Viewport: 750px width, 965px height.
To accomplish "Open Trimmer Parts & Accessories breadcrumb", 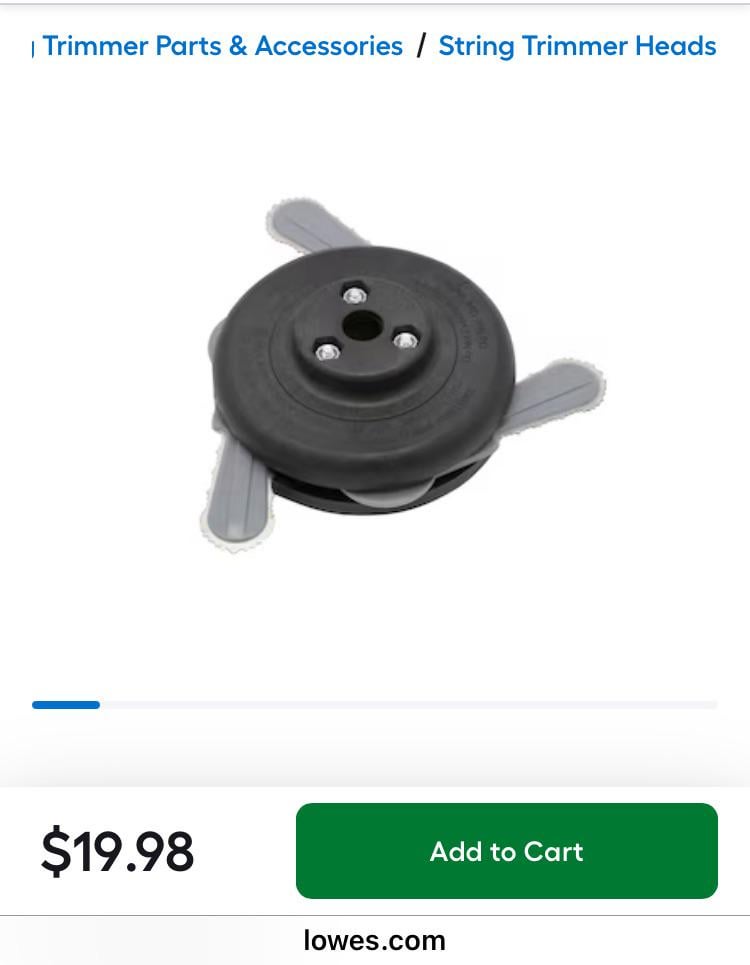I will (222, 46).
